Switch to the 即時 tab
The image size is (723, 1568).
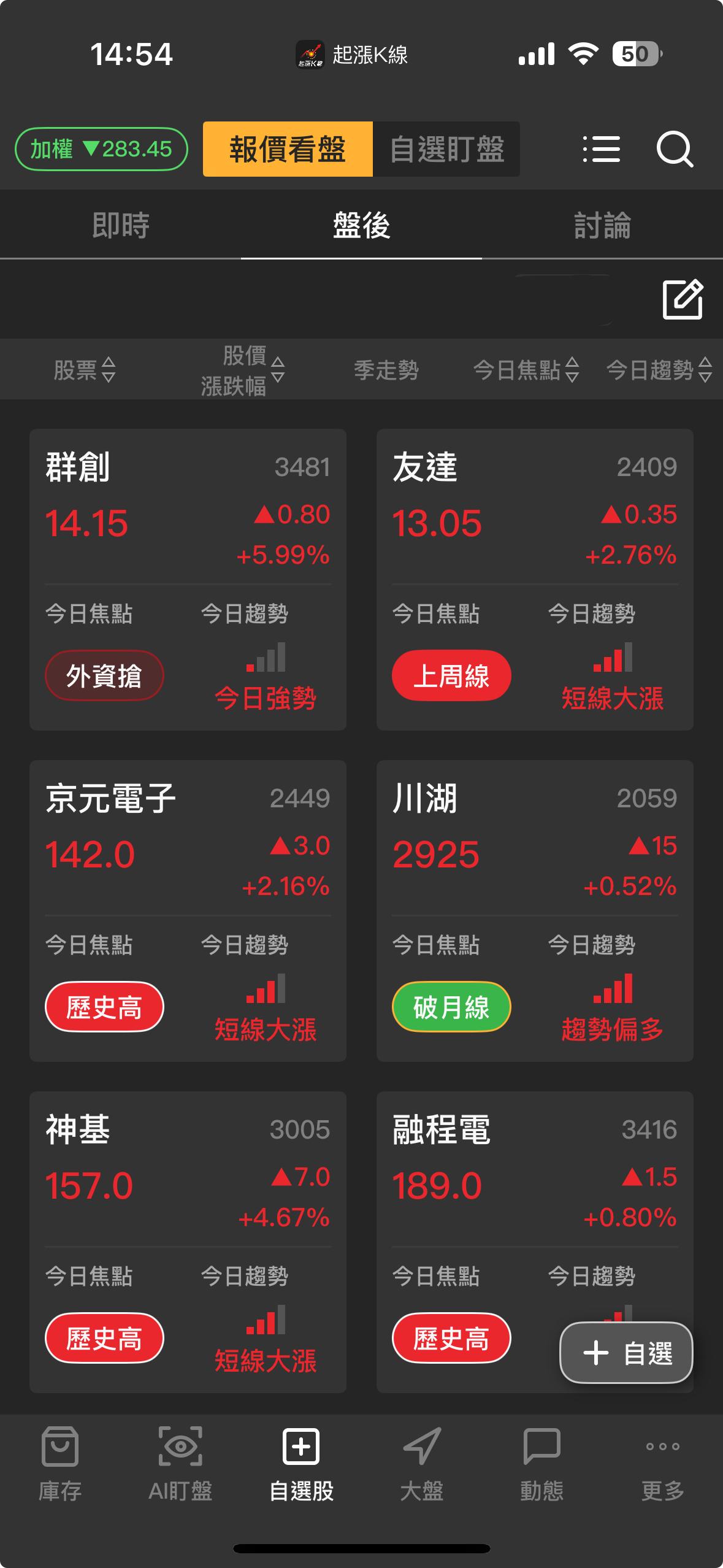121,225
